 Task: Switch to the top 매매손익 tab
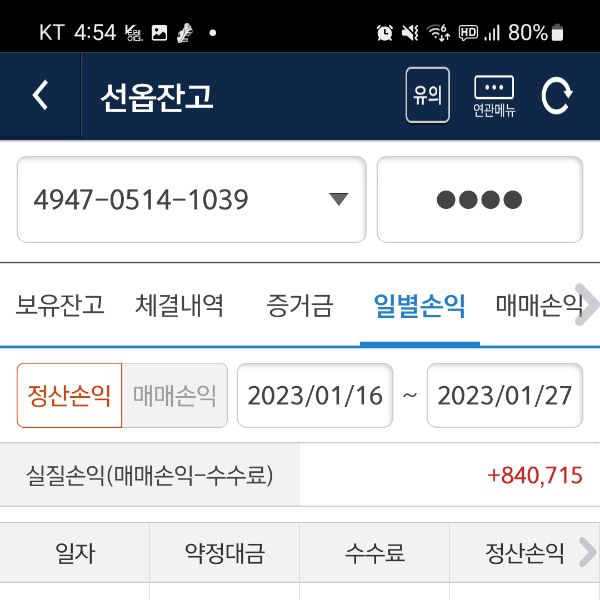[537, 305]
